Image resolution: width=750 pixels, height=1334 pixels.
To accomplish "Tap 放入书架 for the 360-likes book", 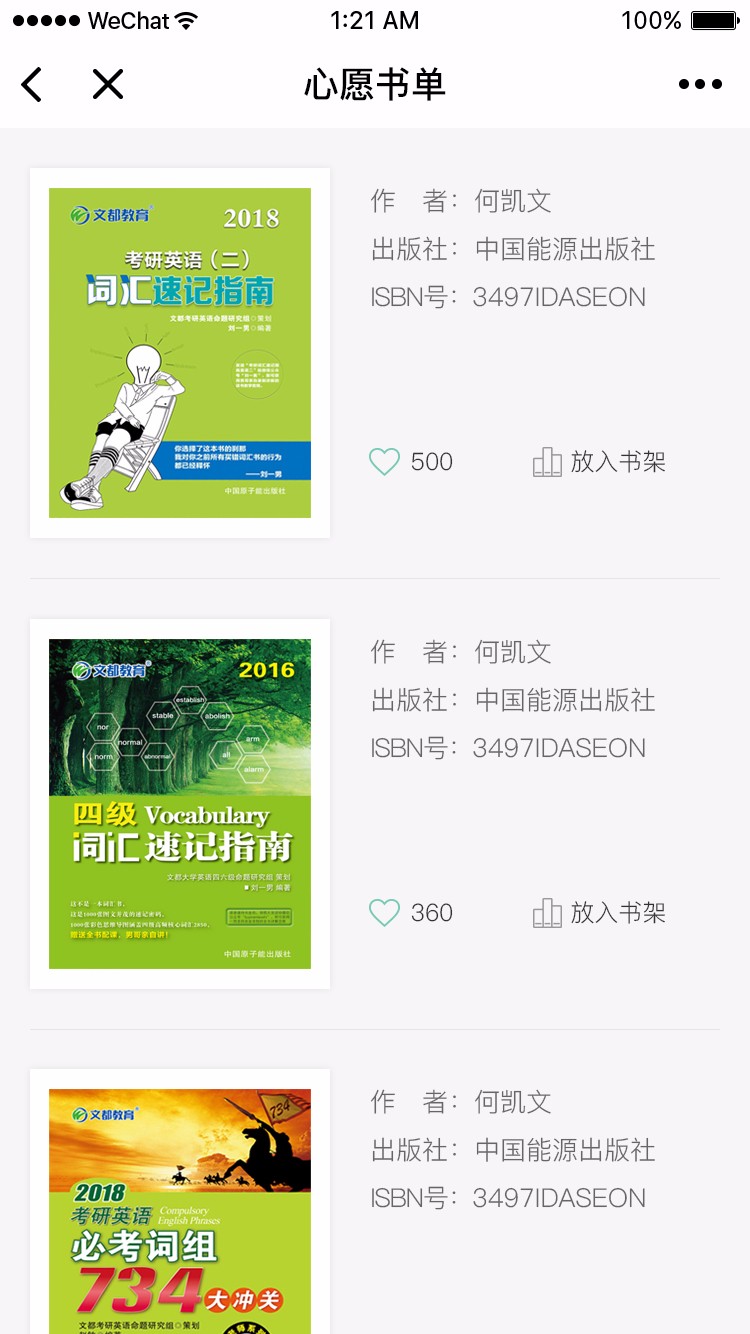I will tap(599, 913).
